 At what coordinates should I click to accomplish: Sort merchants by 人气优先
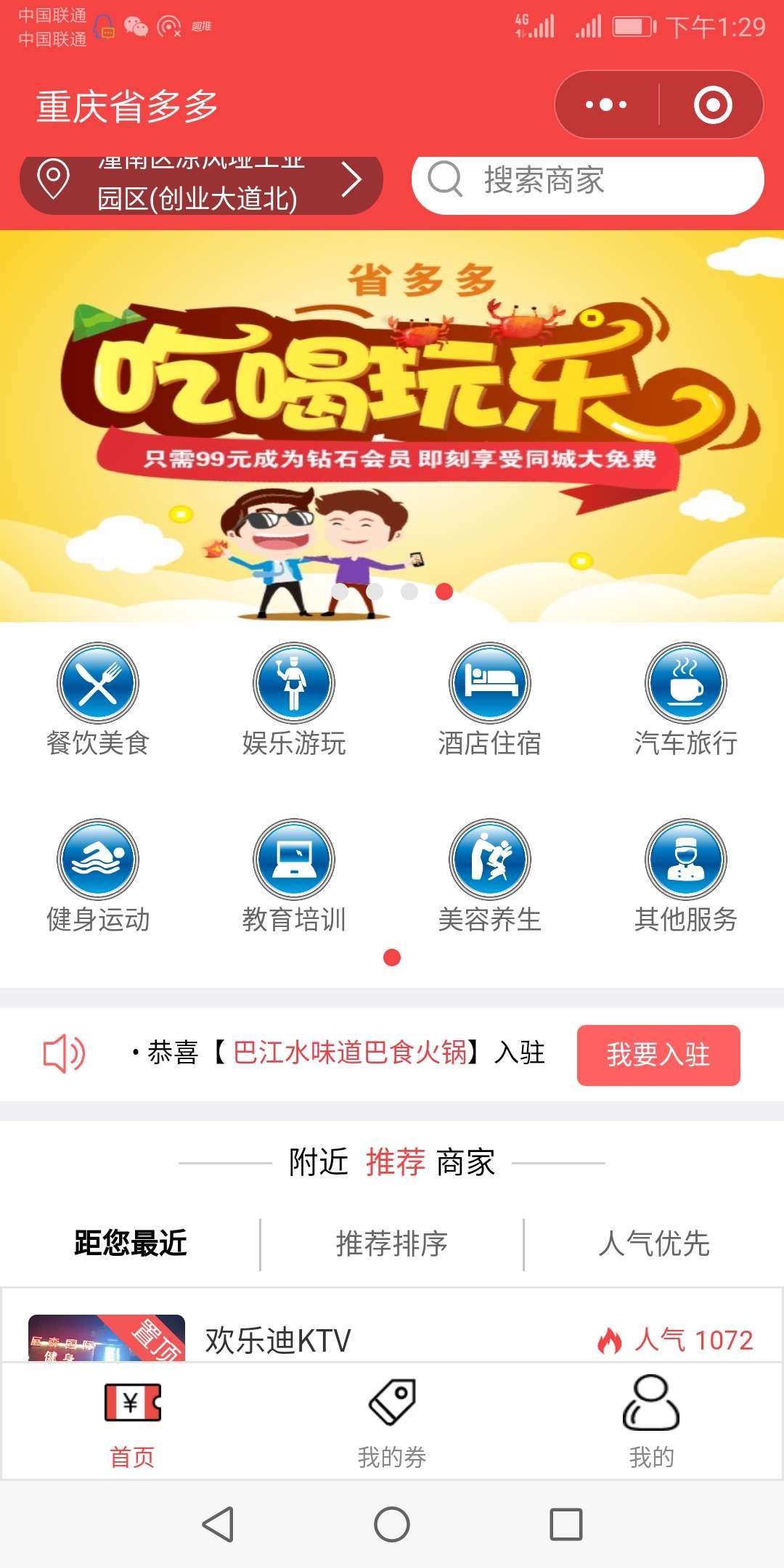click(653, 1244)
